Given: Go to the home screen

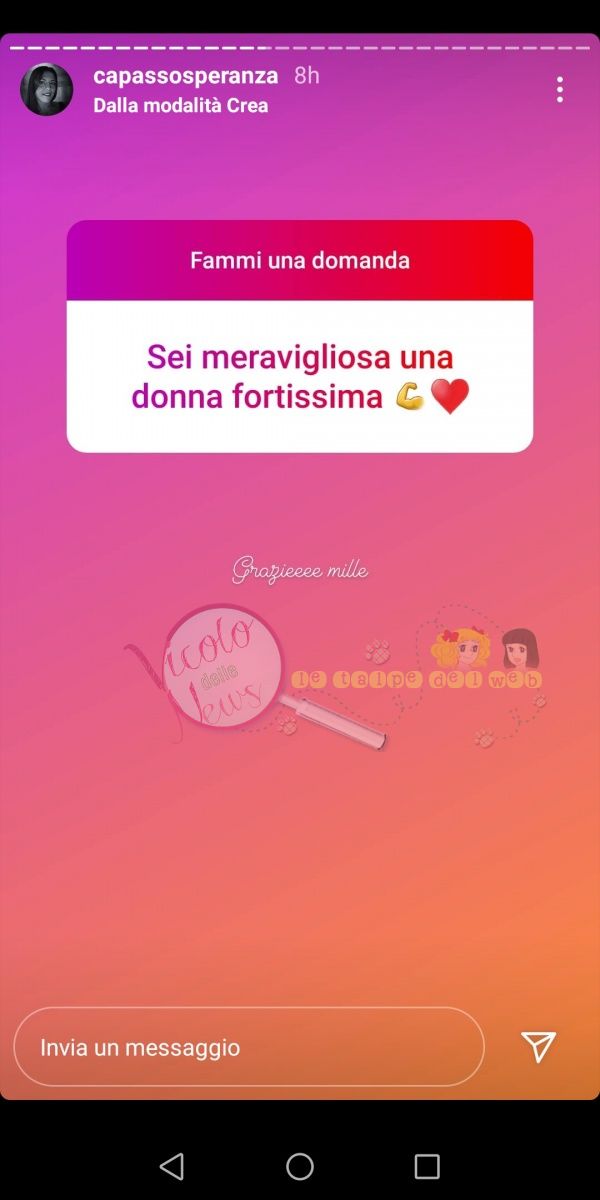Looking at the screenshot, I should tap(300, 1166).
